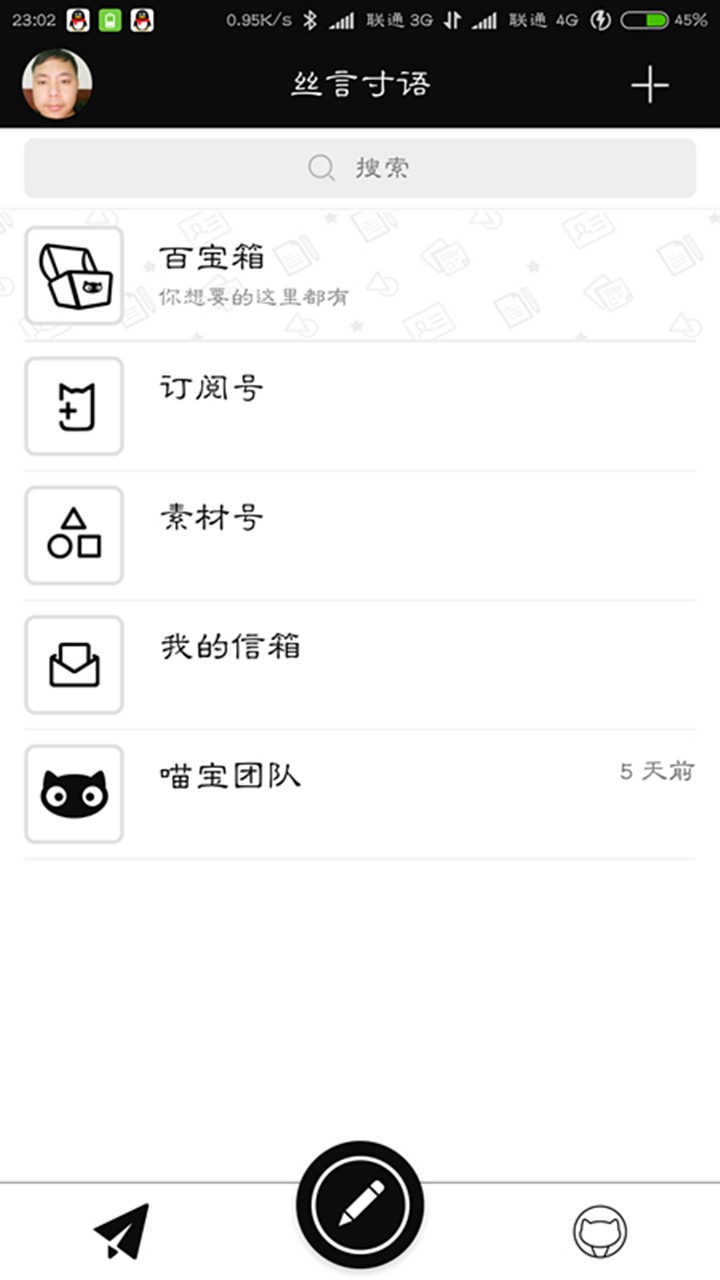
Task: Open the profile avatar in the header
Action: (x=57, y=84)
